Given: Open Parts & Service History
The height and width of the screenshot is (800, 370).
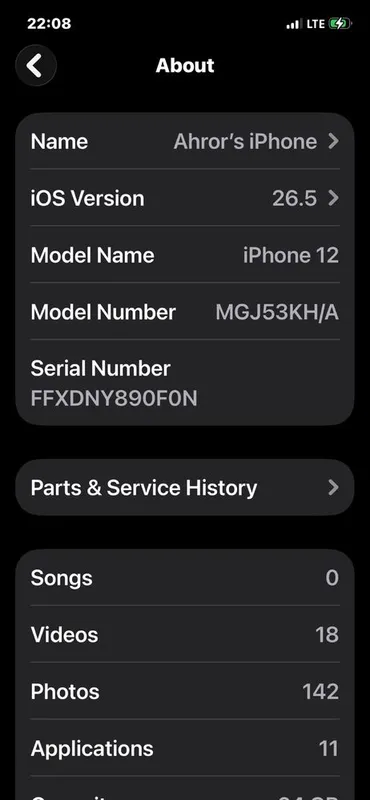Looking at the screenshot, I should click(185, 487).
